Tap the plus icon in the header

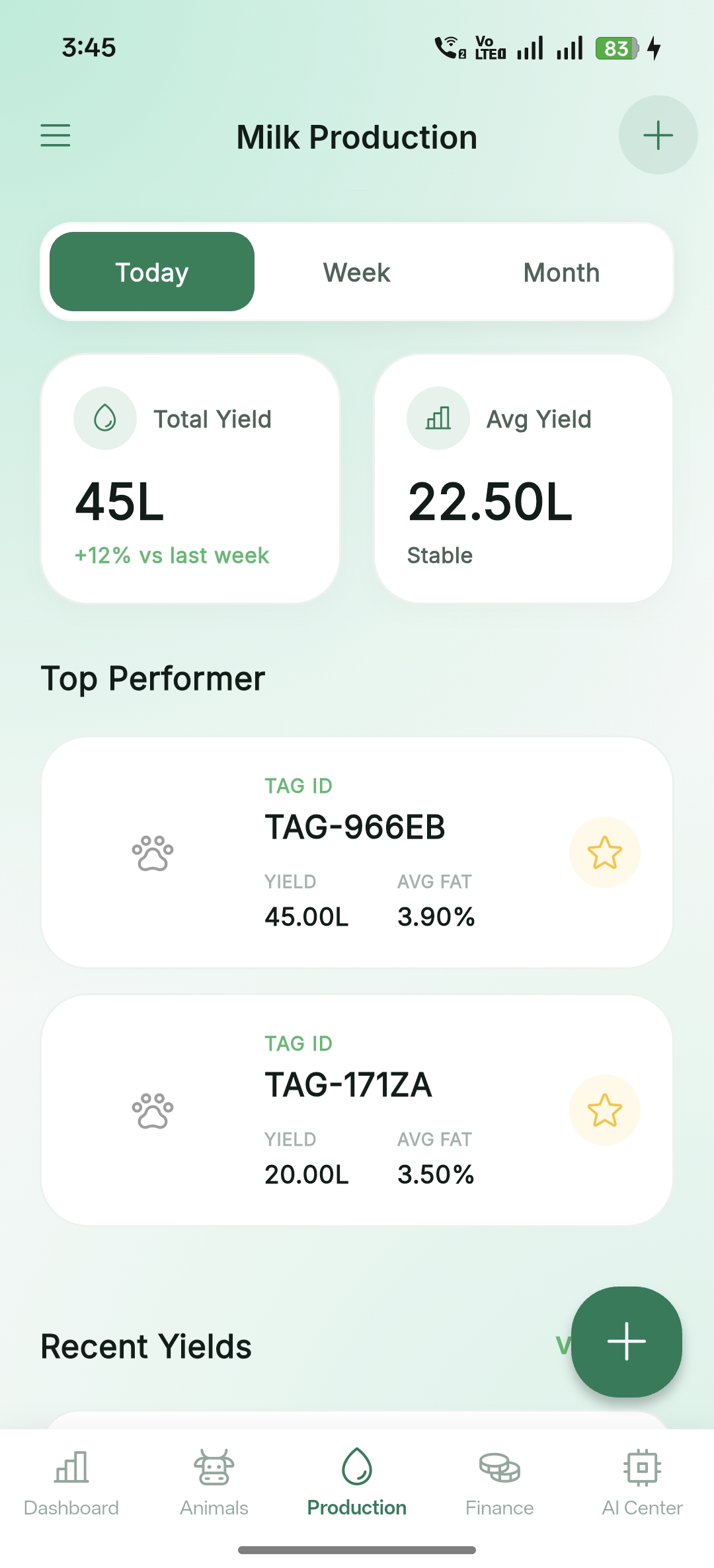[658, 135]
